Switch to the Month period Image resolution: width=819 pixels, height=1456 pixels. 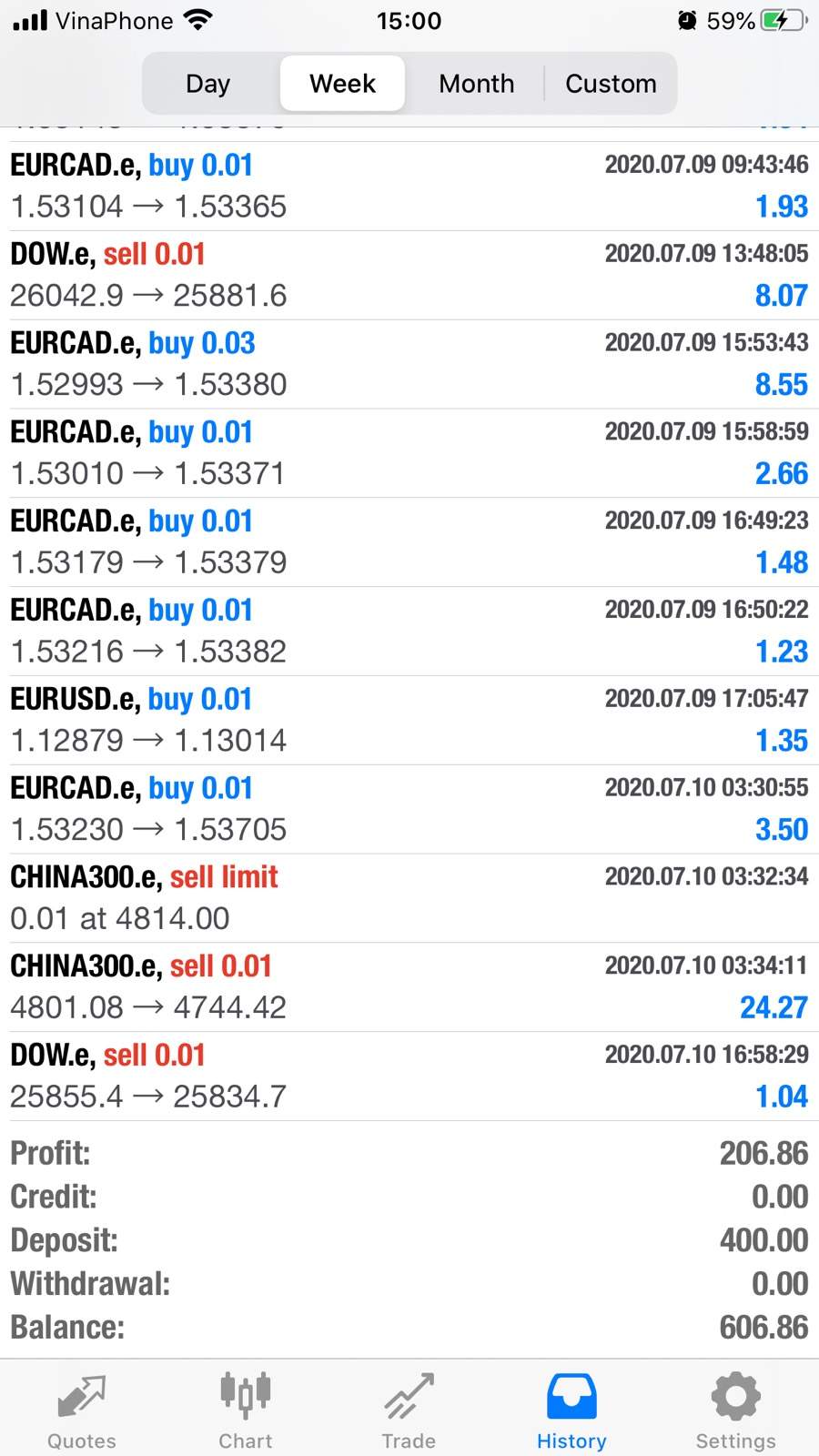pos(476,84)
